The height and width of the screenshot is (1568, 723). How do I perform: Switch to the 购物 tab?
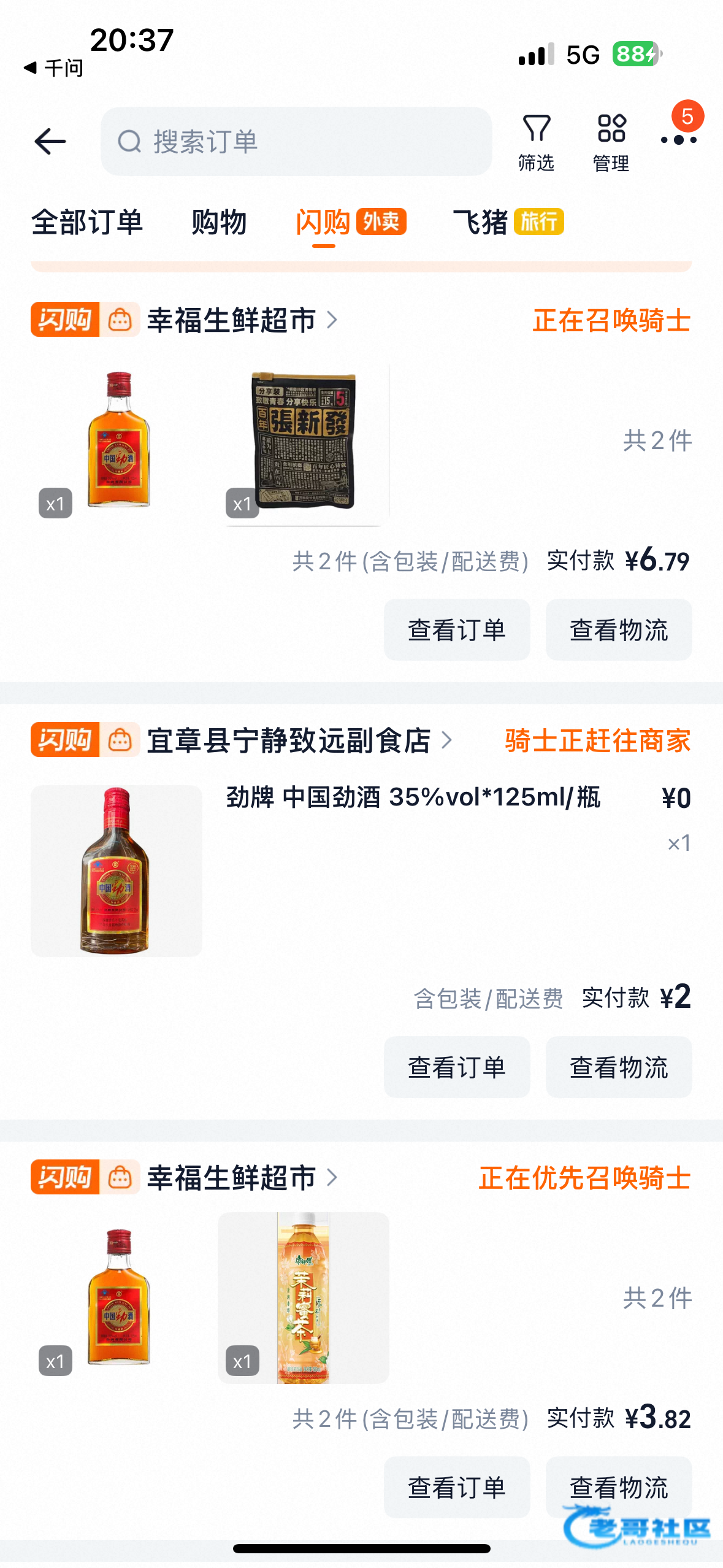click(219, 222)
